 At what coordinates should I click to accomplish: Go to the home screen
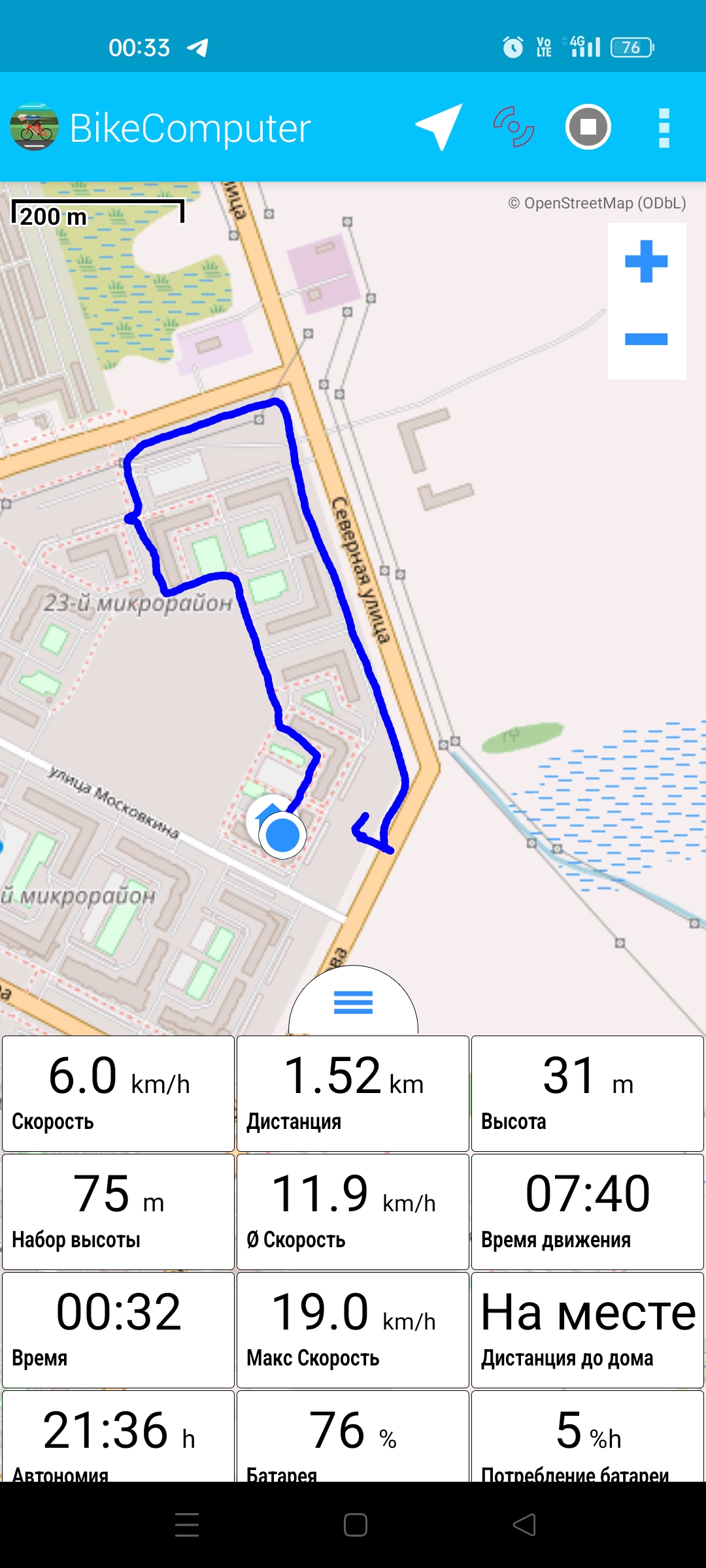(355, 1525)
